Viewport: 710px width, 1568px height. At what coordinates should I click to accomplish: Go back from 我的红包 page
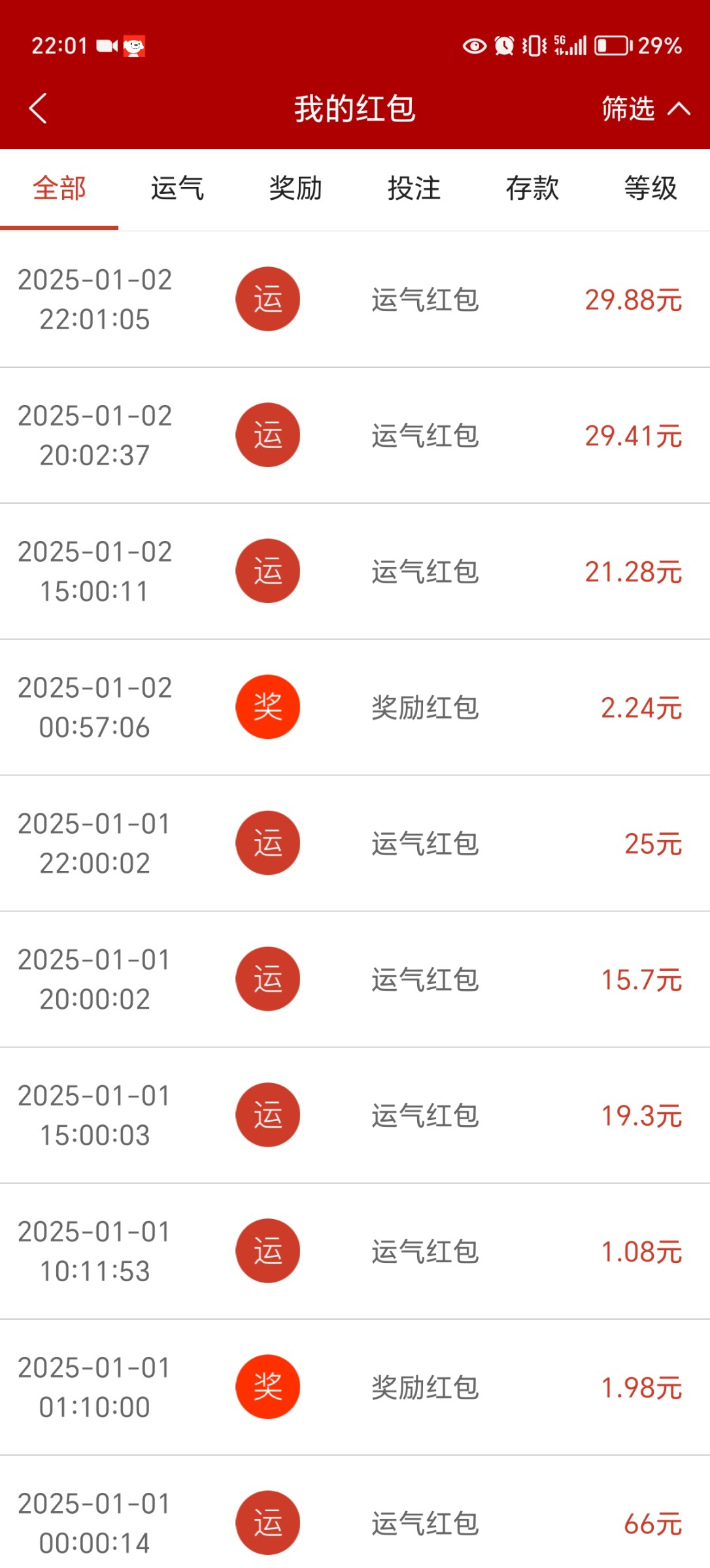[38, 108]
